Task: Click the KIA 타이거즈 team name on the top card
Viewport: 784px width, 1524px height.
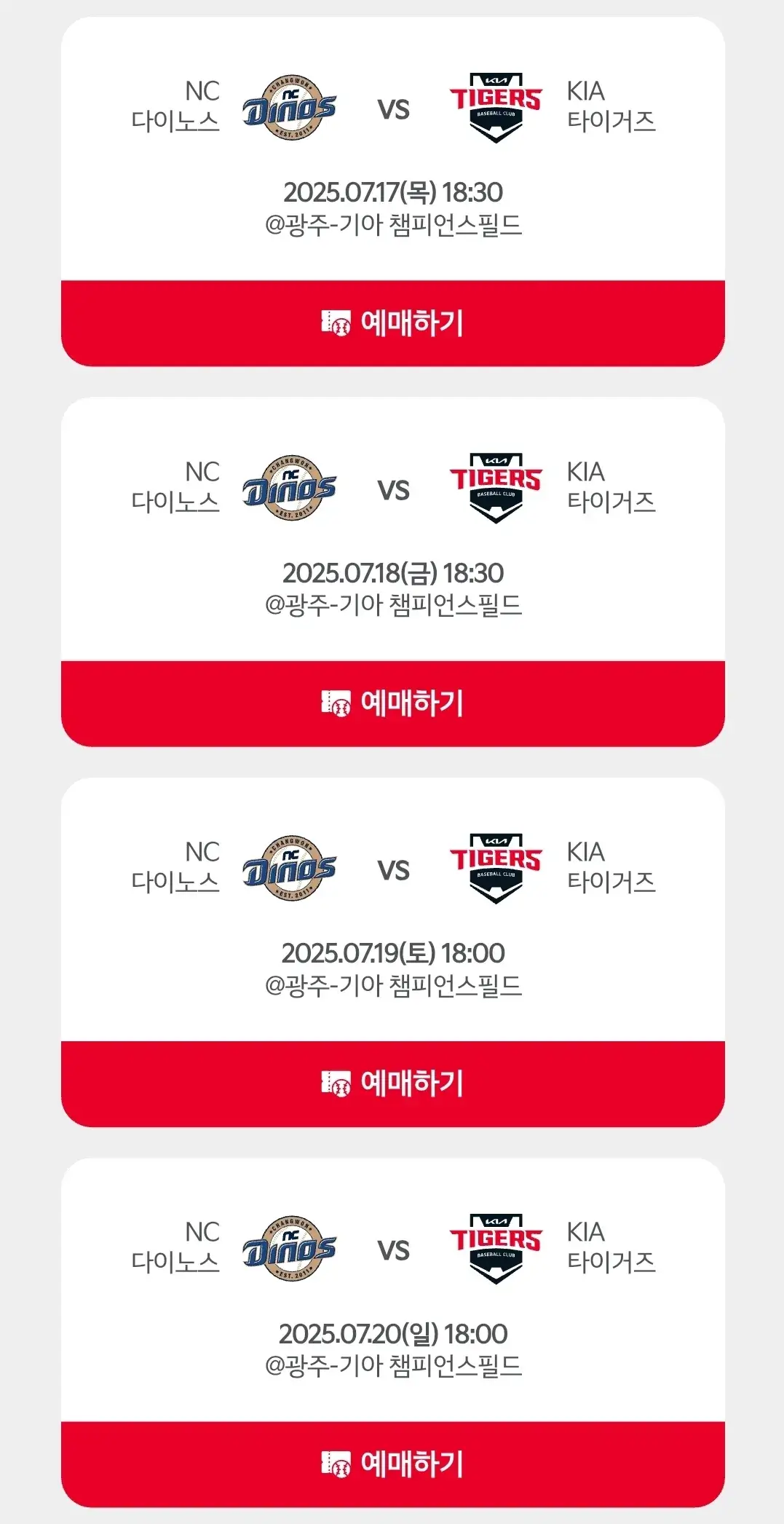Action: pos(611,108)
